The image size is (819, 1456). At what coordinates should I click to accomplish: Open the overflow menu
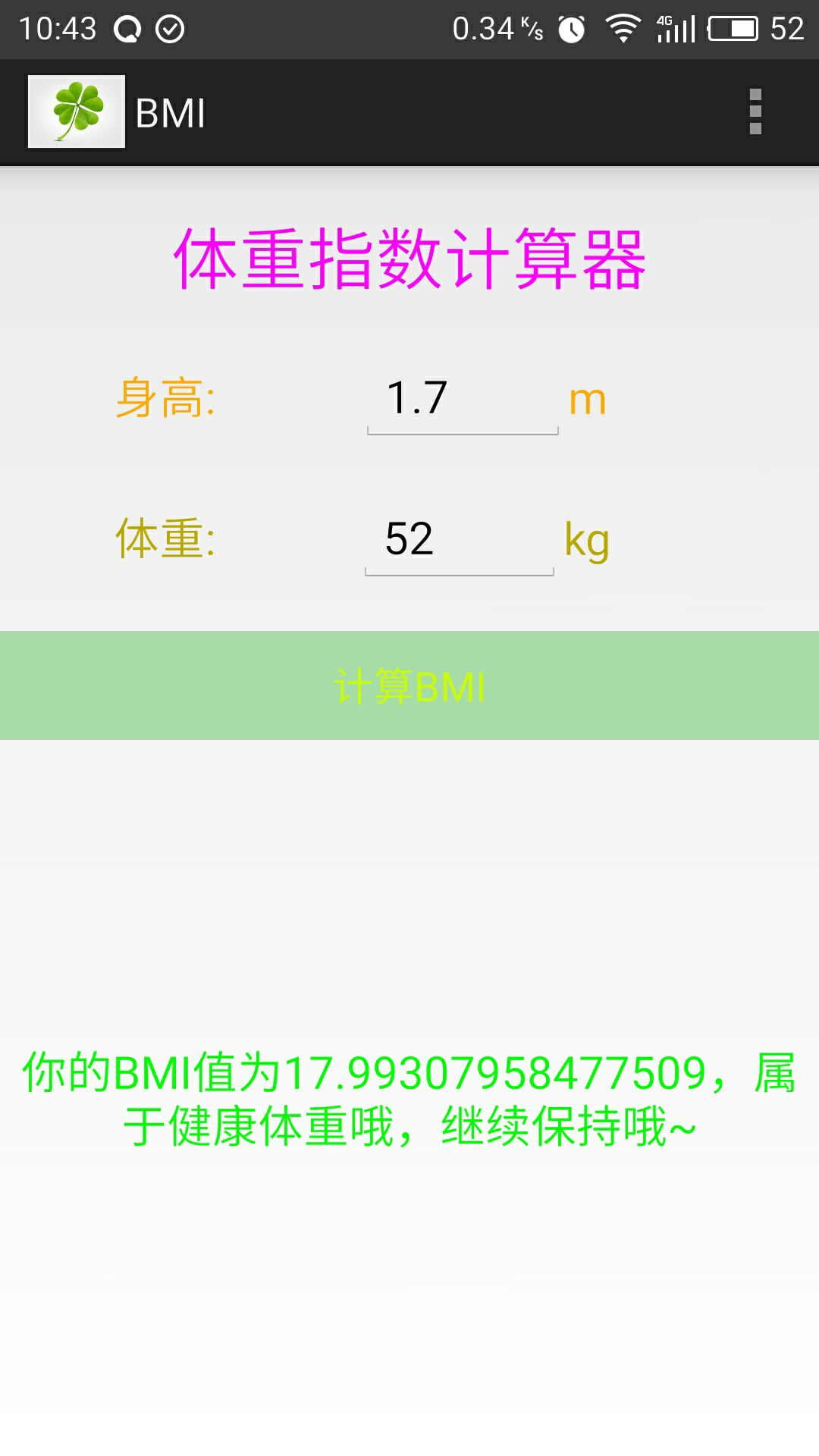click(755, 112)
